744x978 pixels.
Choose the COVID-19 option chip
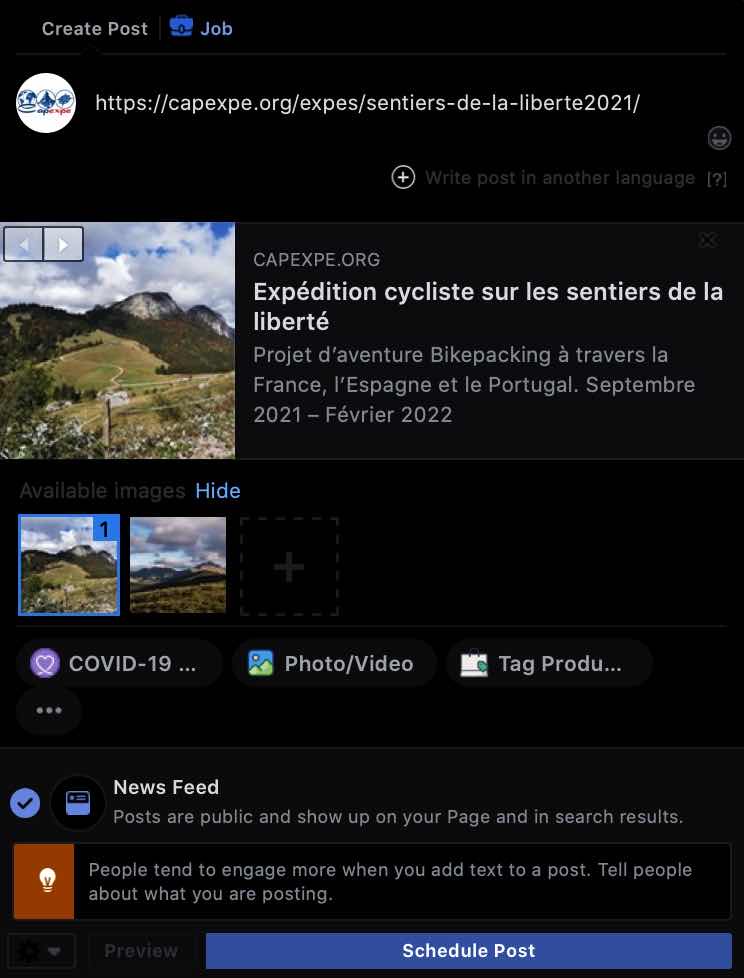(118, 663)
